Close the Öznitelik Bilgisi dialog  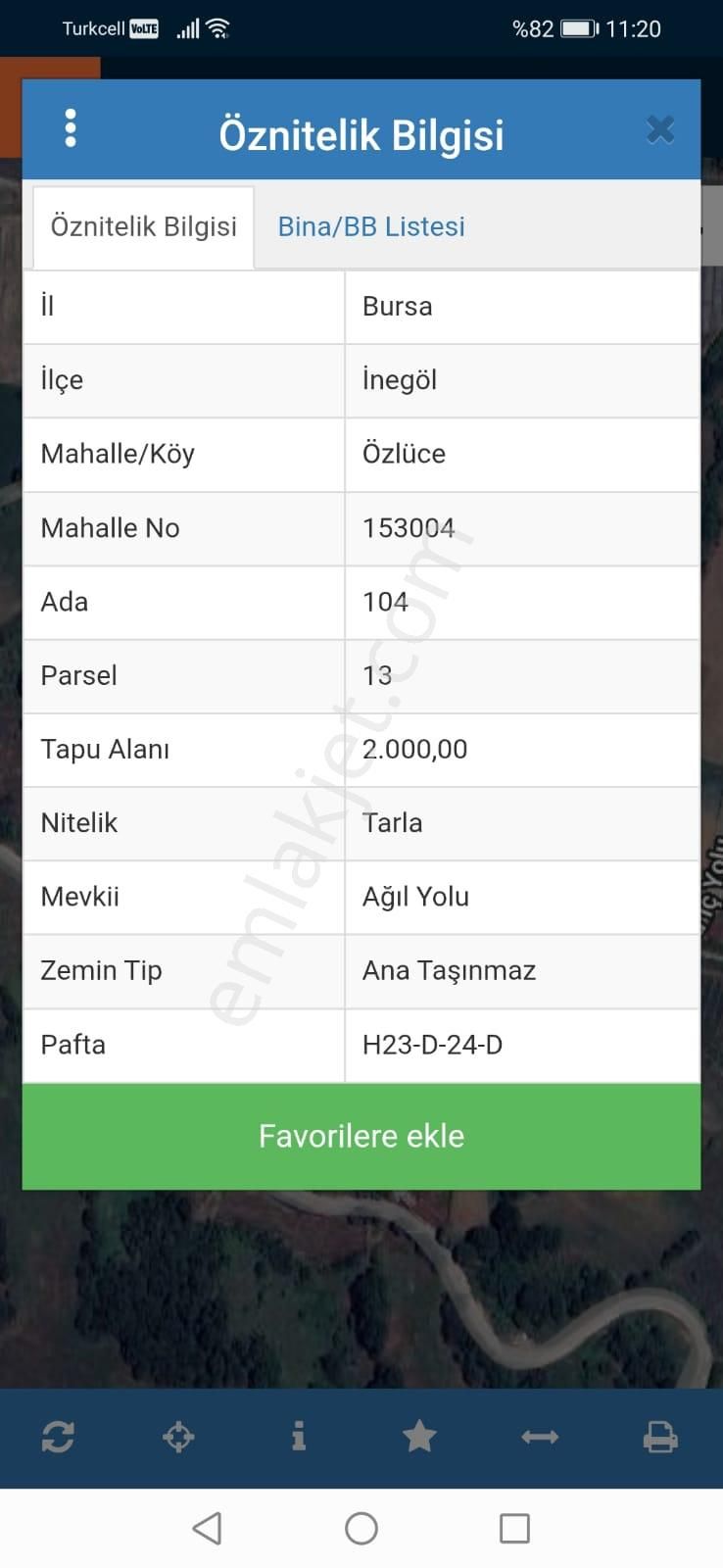tap(660, 128)
